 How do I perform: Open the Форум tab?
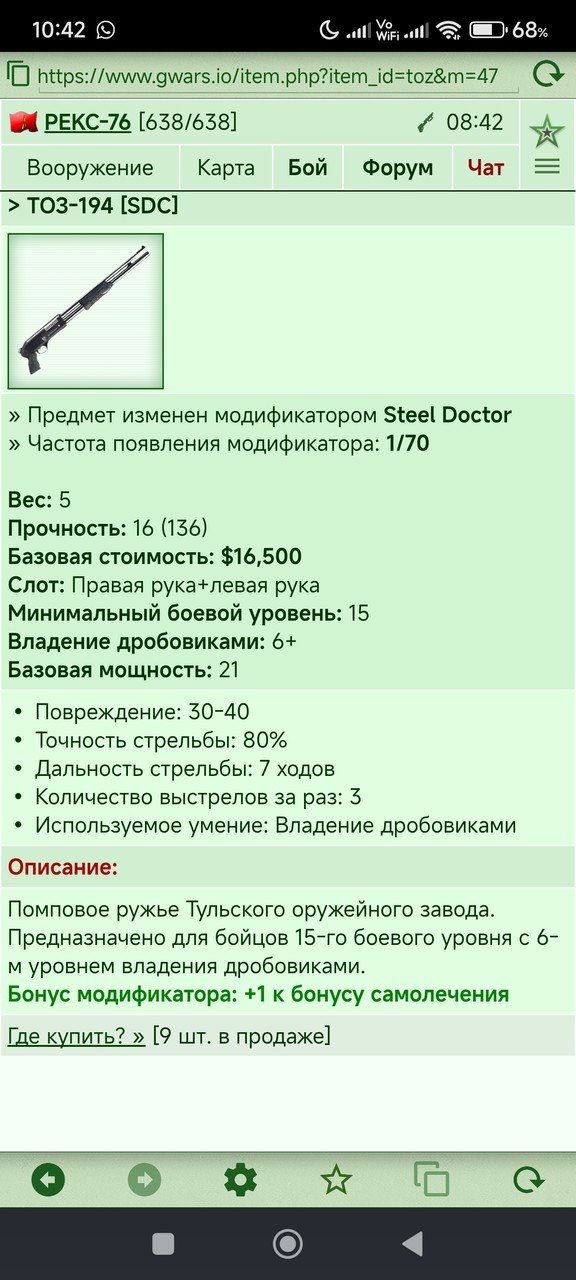point(398,168)
